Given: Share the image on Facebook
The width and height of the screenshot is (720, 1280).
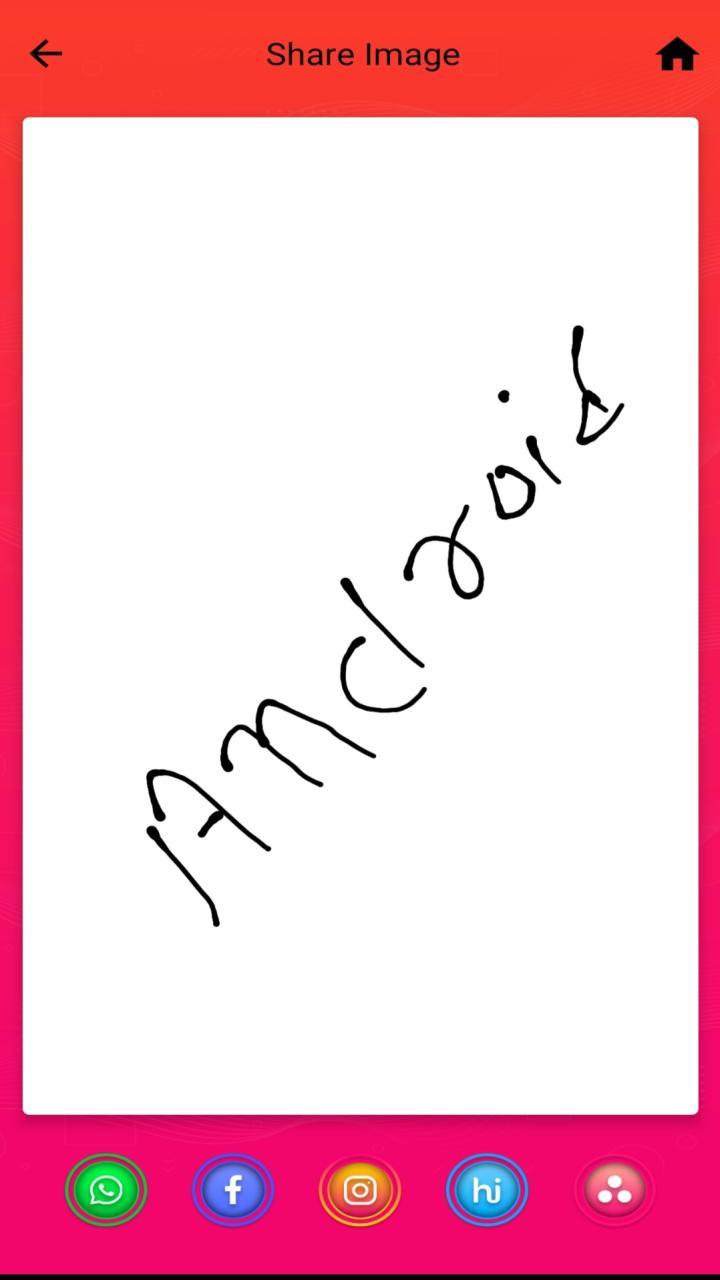Looking at the screenshot, I should coord(233,1190).
